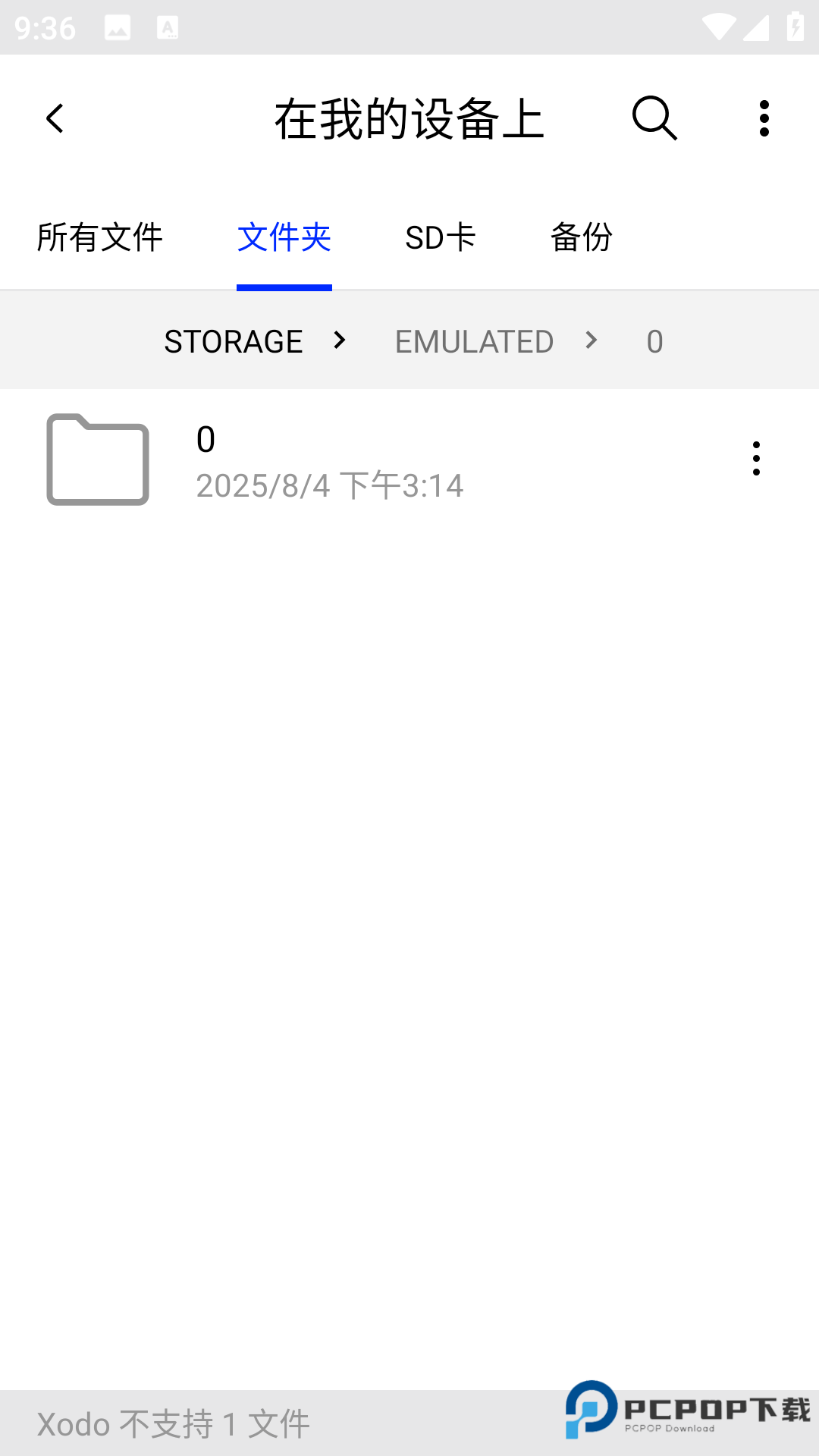The height and width of the screenshot is (1456, 819).
Task: Jump to EMULATED in the breadcrumb path
Action: pos(474,341)
